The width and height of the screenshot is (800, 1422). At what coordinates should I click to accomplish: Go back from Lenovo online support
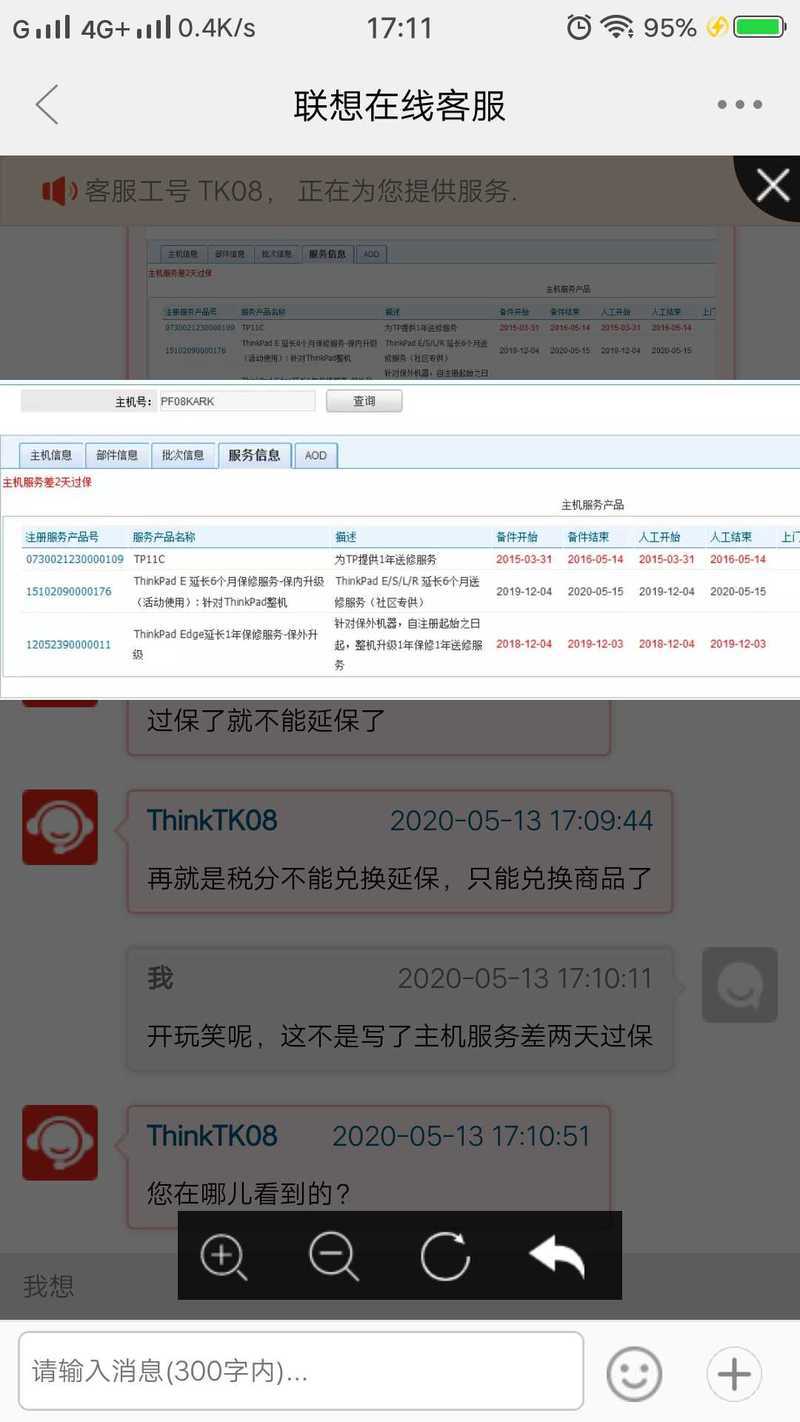click(x=47, y=105)
